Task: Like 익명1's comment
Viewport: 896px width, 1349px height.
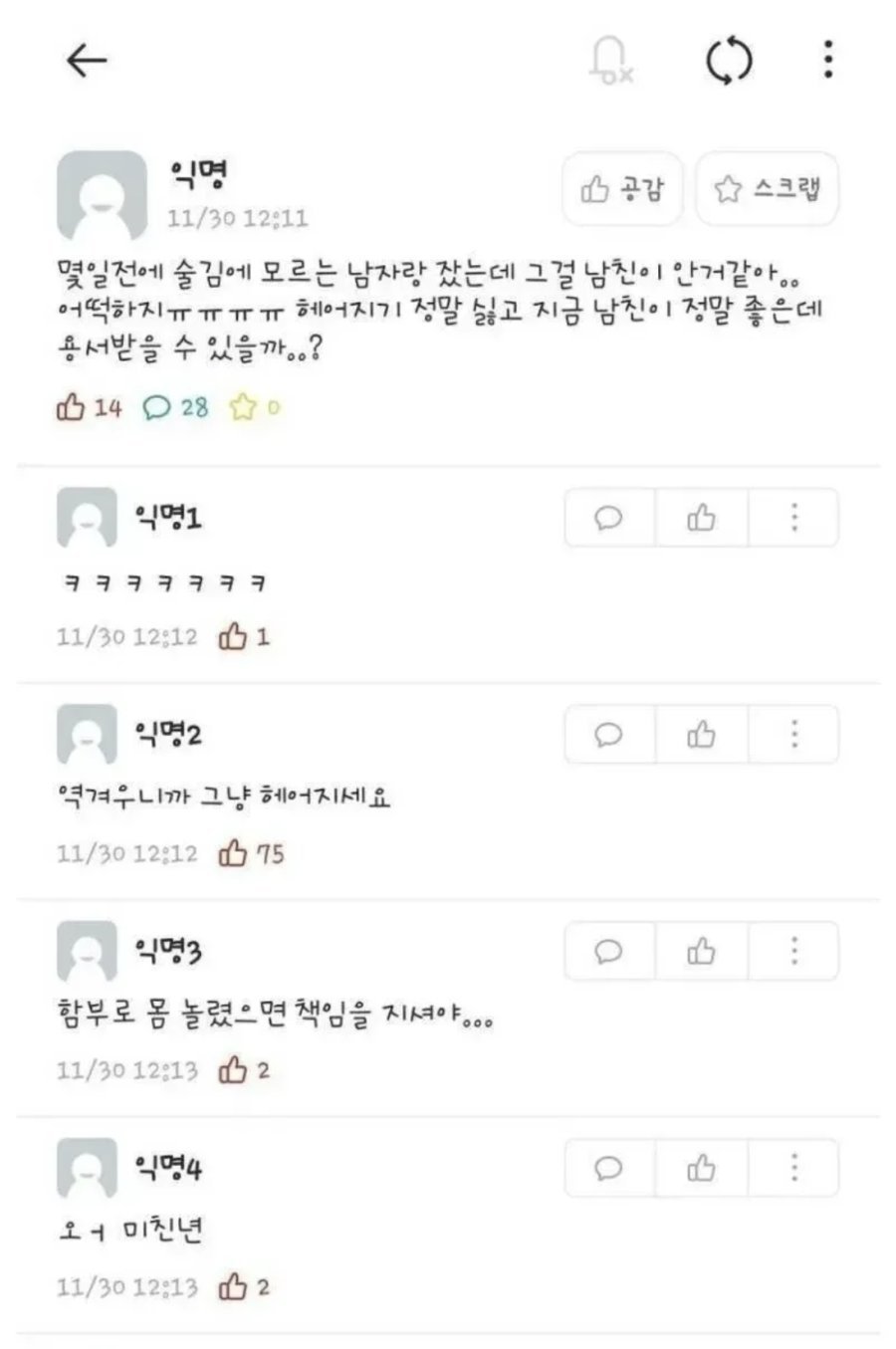Action: coord(701,518)
